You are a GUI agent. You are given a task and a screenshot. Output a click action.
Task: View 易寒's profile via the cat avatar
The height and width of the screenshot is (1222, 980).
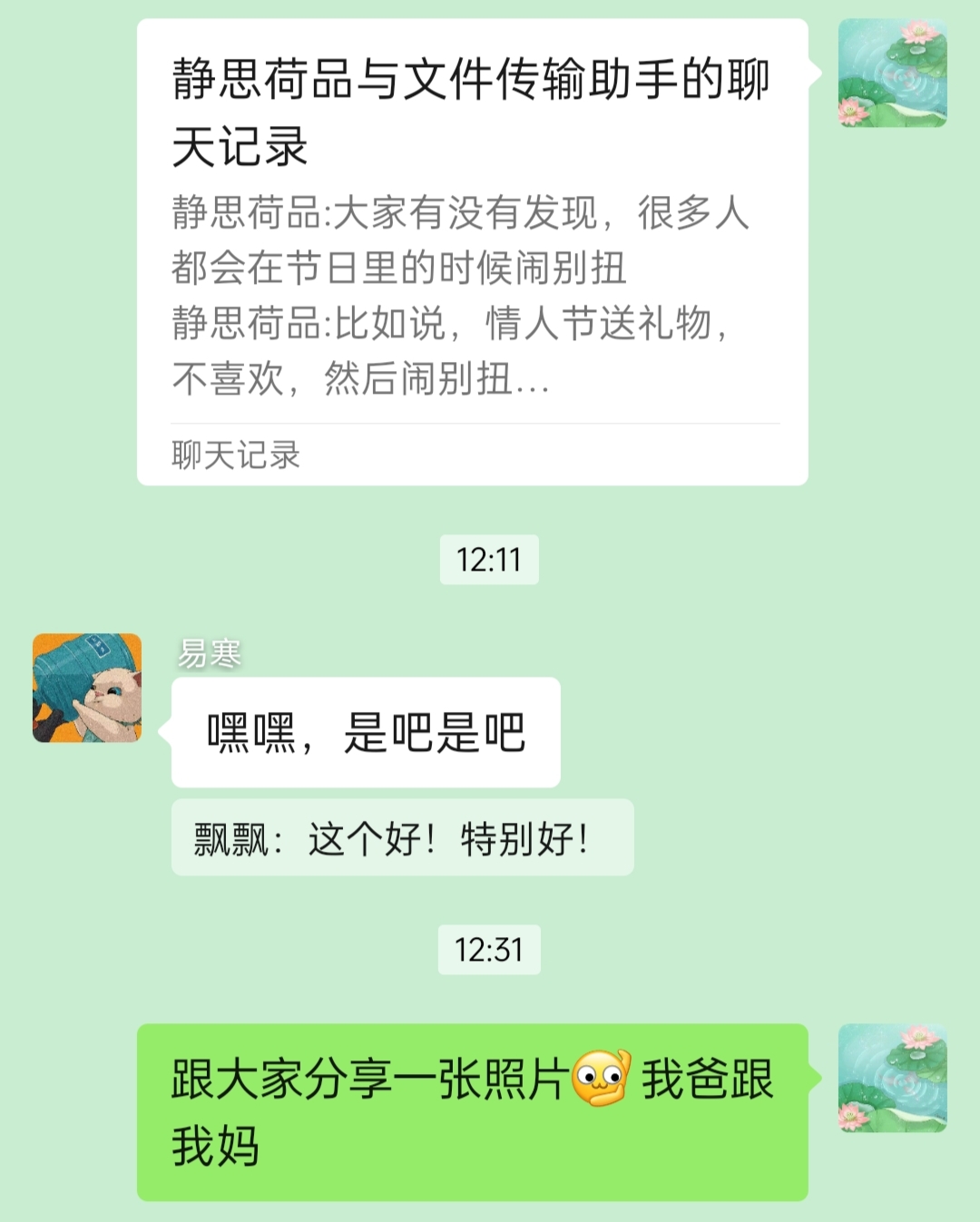(x=87, y=688)
